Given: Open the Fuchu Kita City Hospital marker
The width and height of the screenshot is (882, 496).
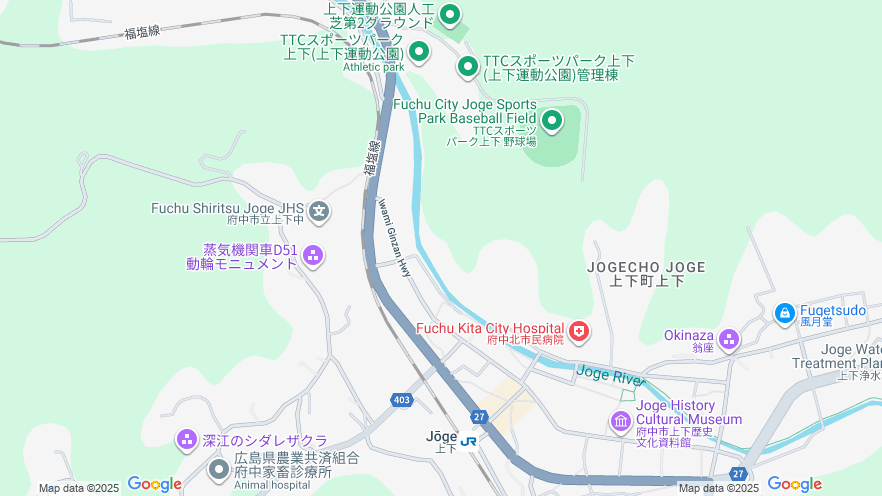Looking at the screenshot, I should coord(579,331).
